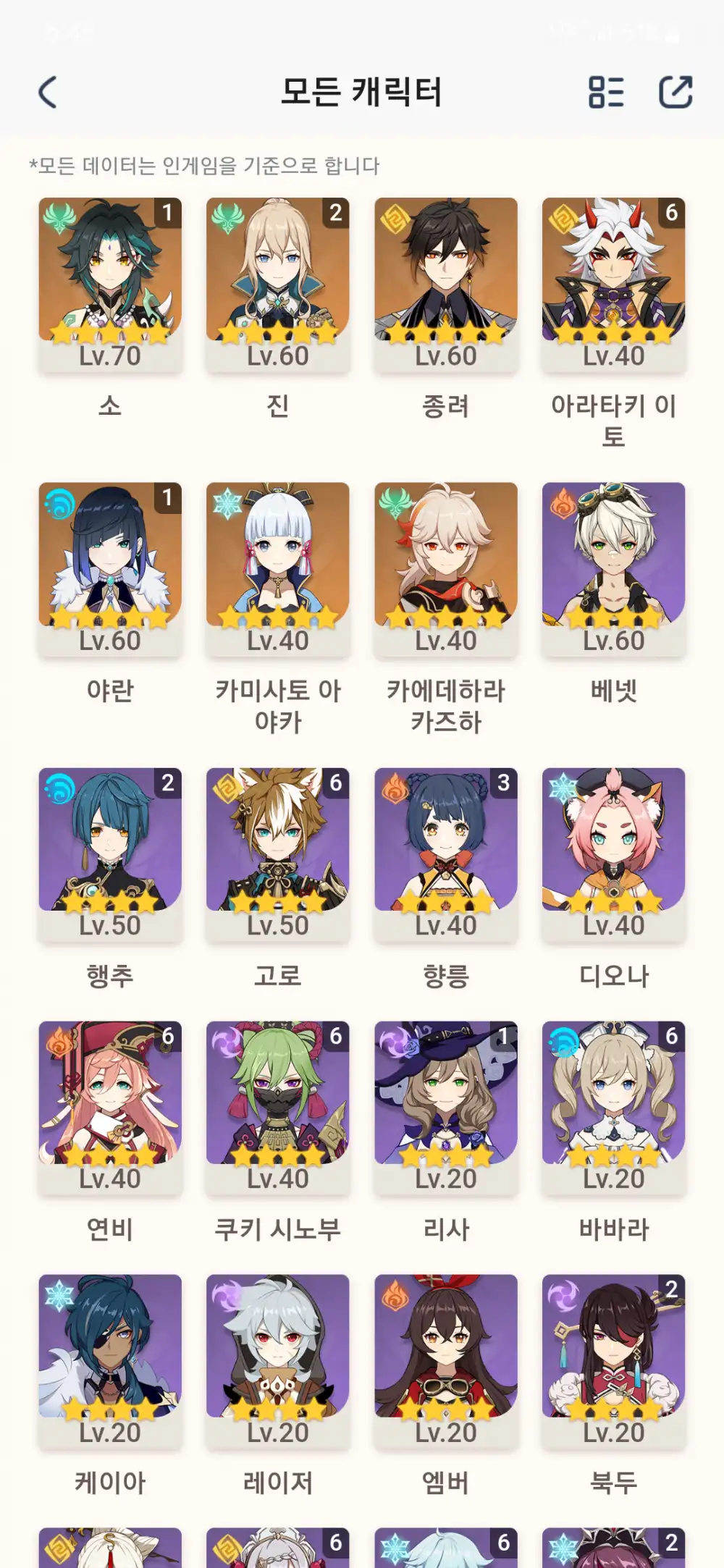724x1568 pixels.
Task: View 쿠키 시노부 character card
Action: coord(278,1108)
